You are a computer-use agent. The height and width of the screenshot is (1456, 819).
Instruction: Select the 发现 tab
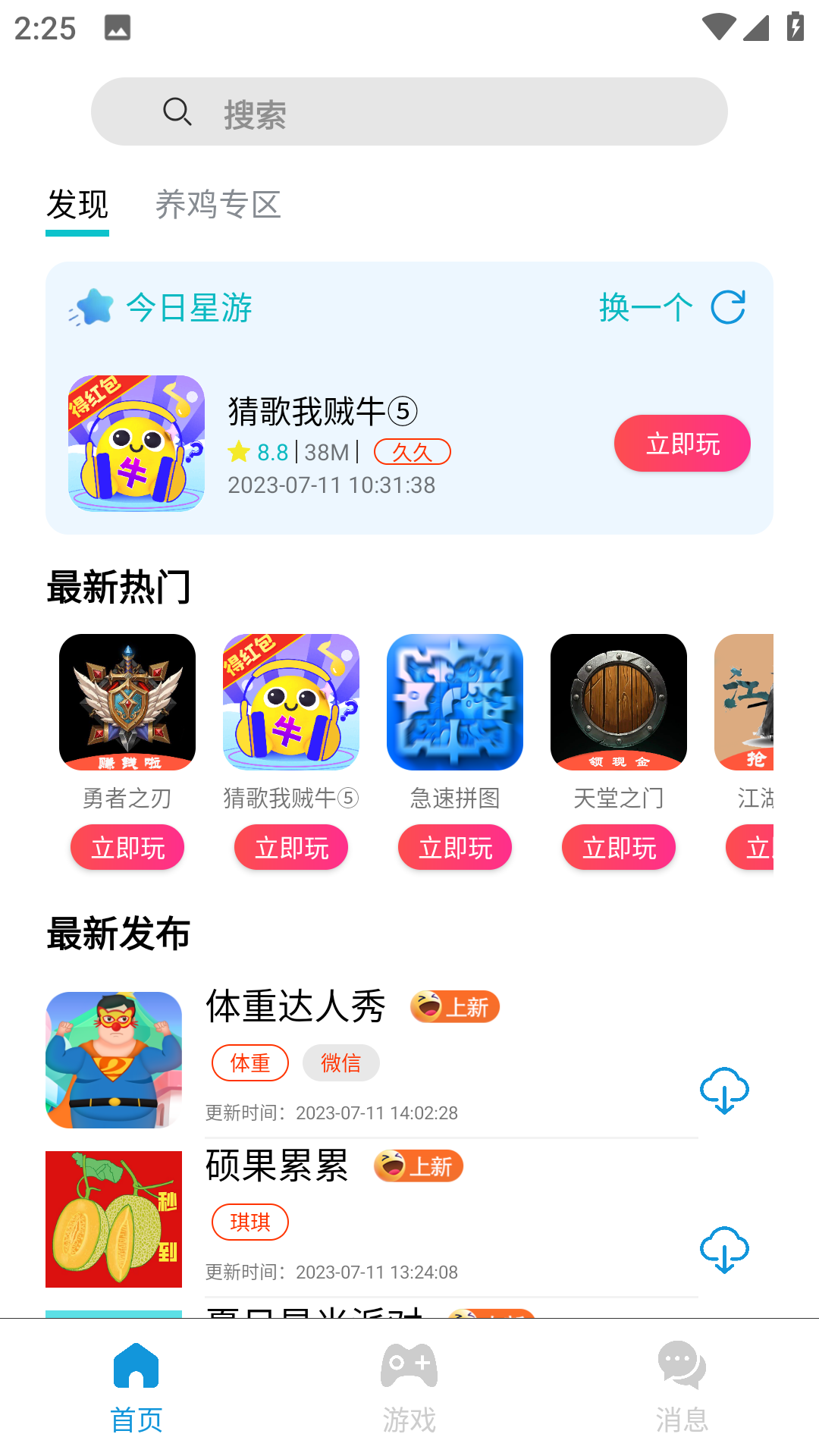[x=77, y=205]
